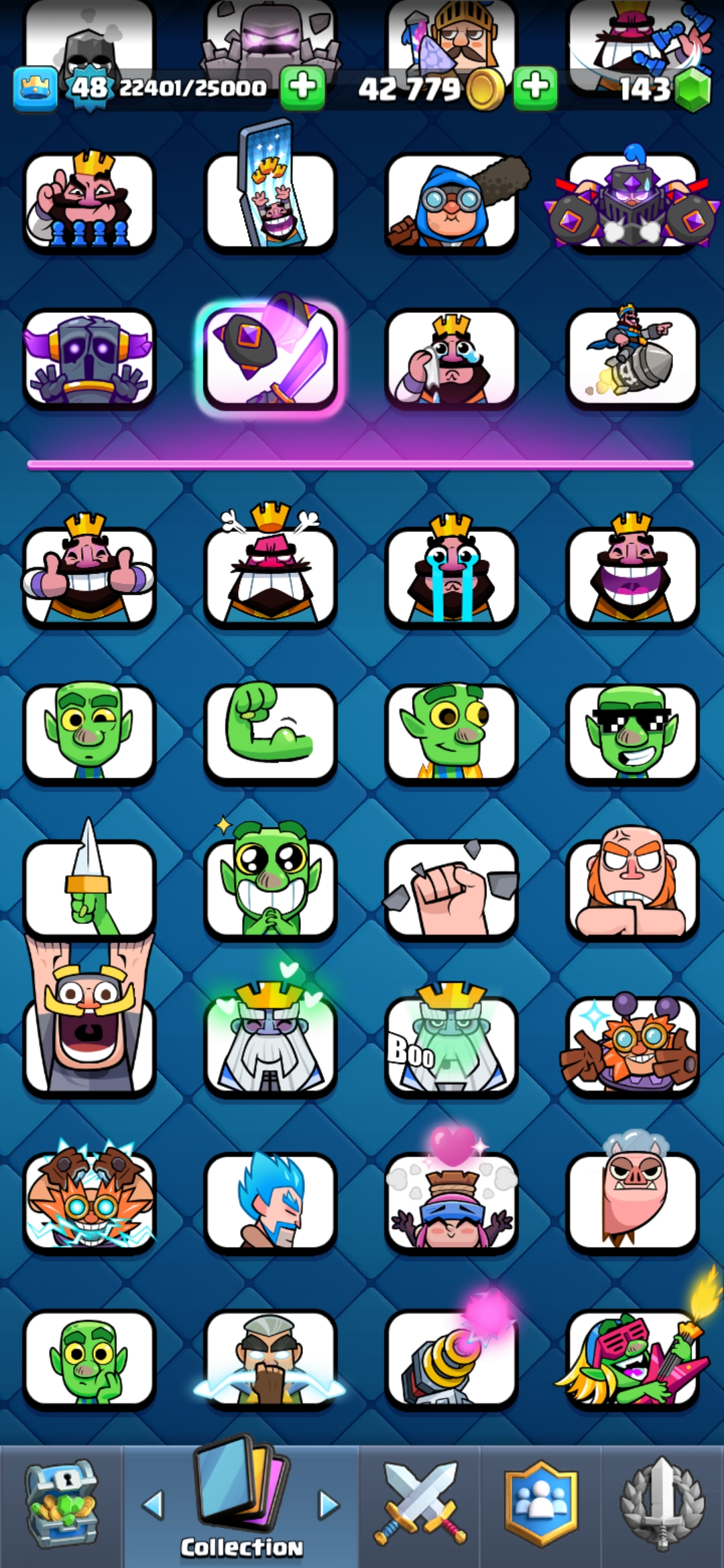724x1568 pixels.
Task: Select the laughing King emote
Action: [632, 575]
